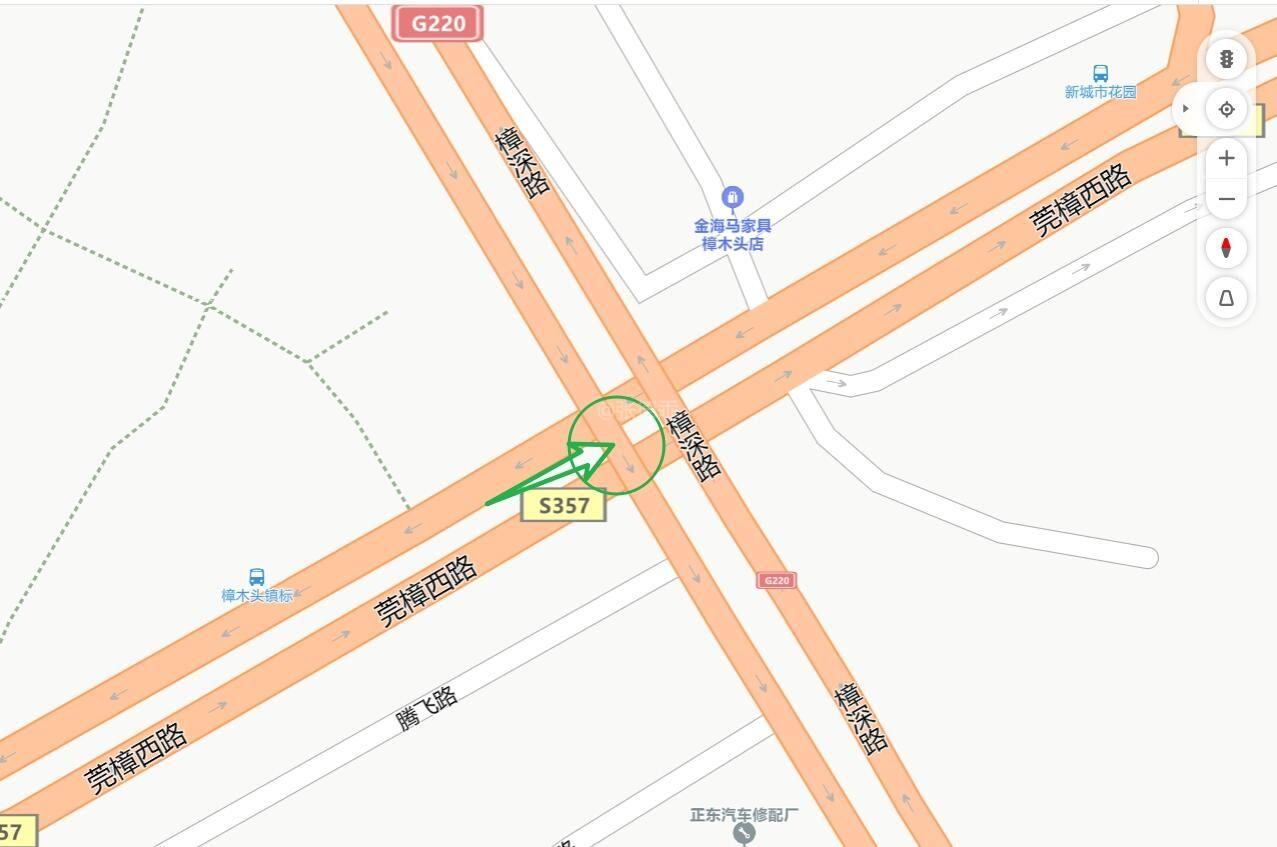Zoom out of the map

coord(1226,199)
